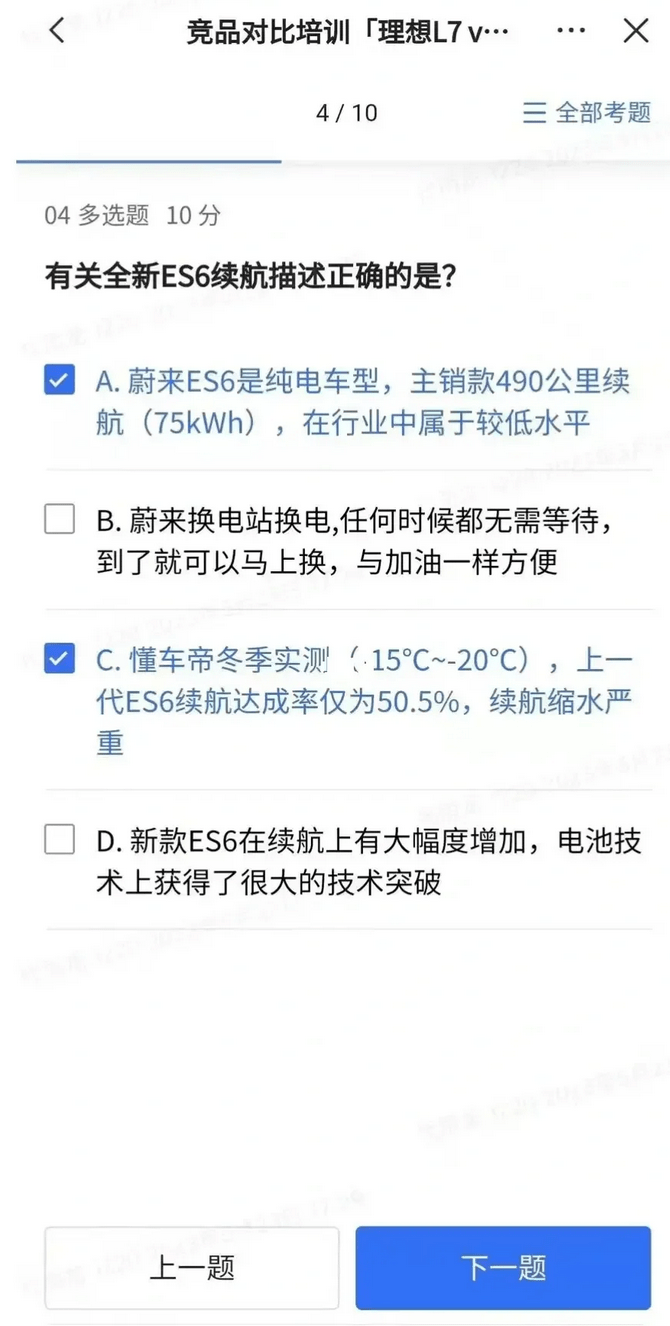The width and height of the screenshot is (670, 1326).
Task: Open the 全部考题 question list
Action: [x=587, y=112]
